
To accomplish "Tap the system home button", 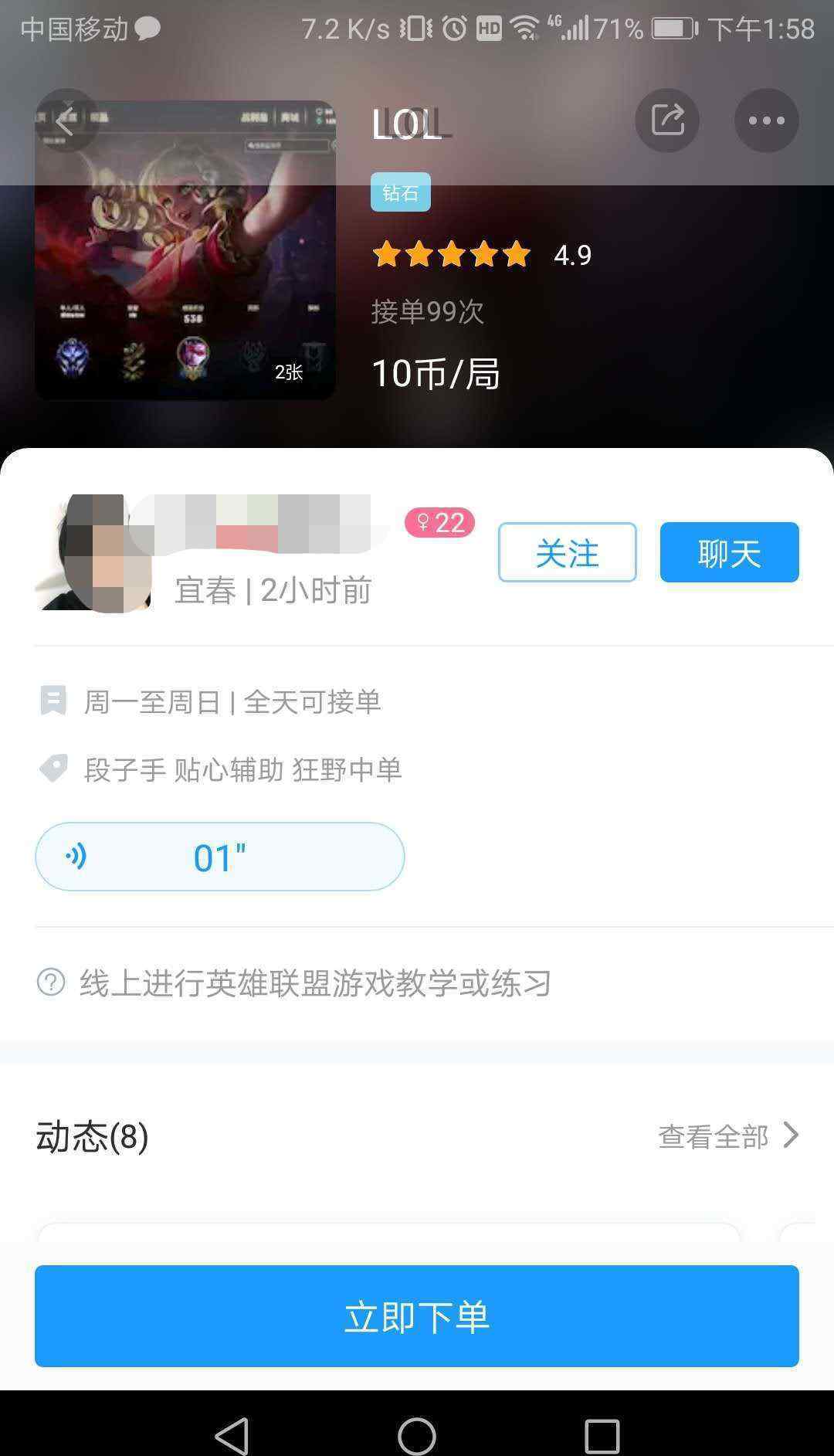I will pos(417,1436).
